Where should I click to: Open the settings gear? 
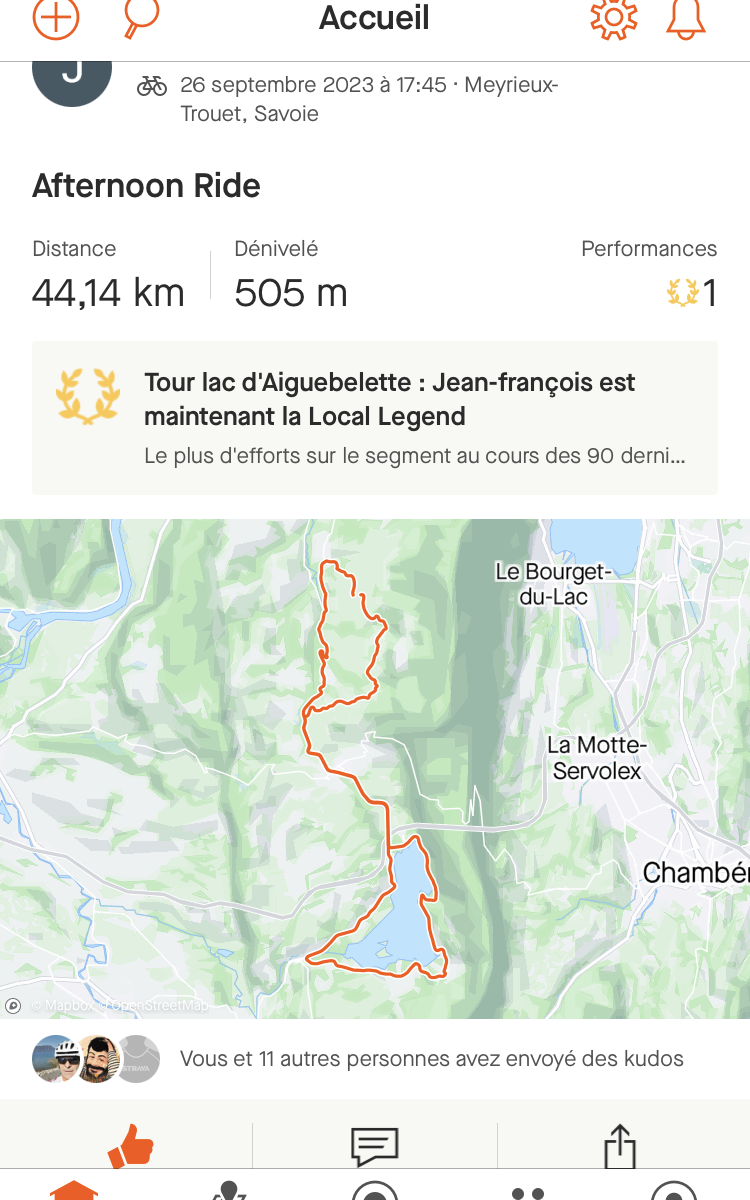(613, 18)
